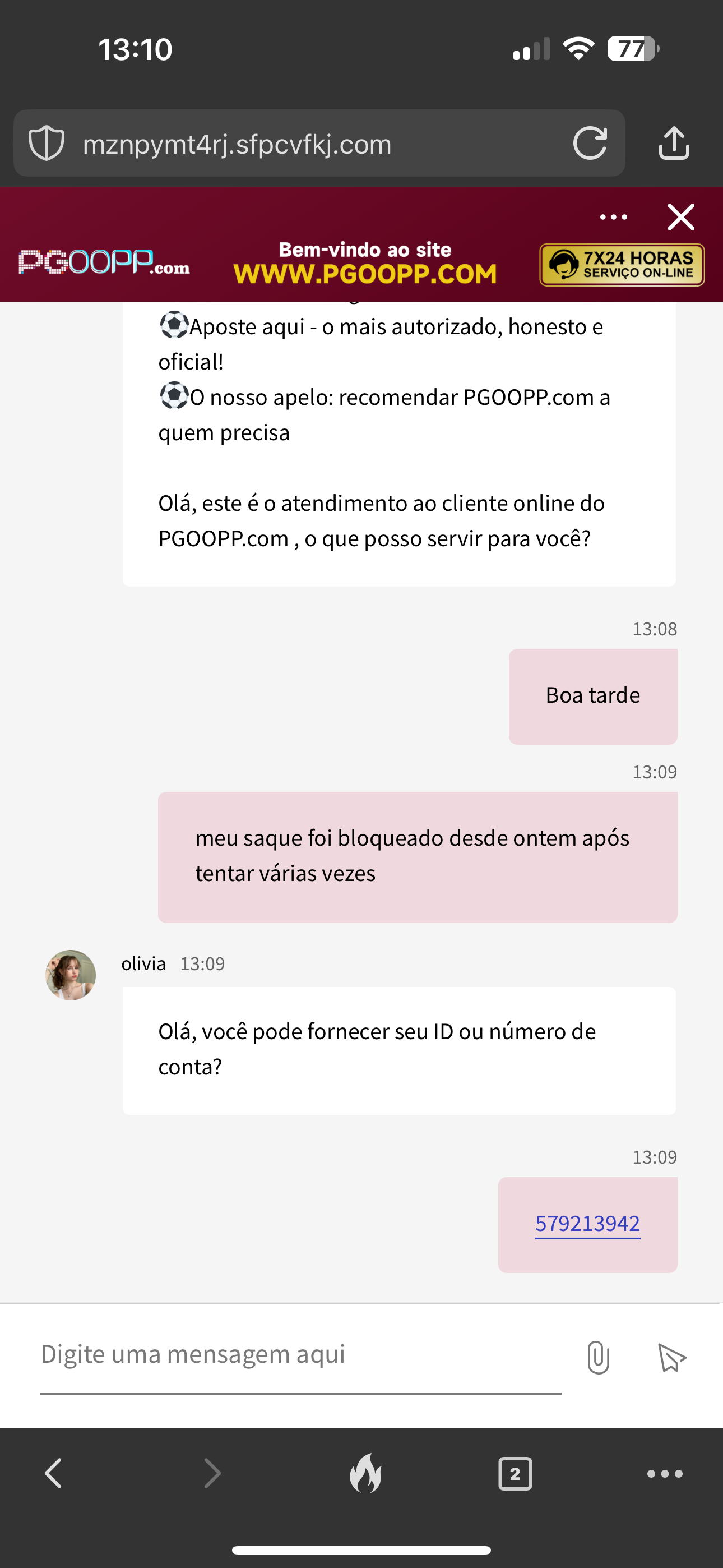Open banner options with the three-dots icon
Image resolution: width=723 pixels, height=1568 pixels.
pos(613,216)
